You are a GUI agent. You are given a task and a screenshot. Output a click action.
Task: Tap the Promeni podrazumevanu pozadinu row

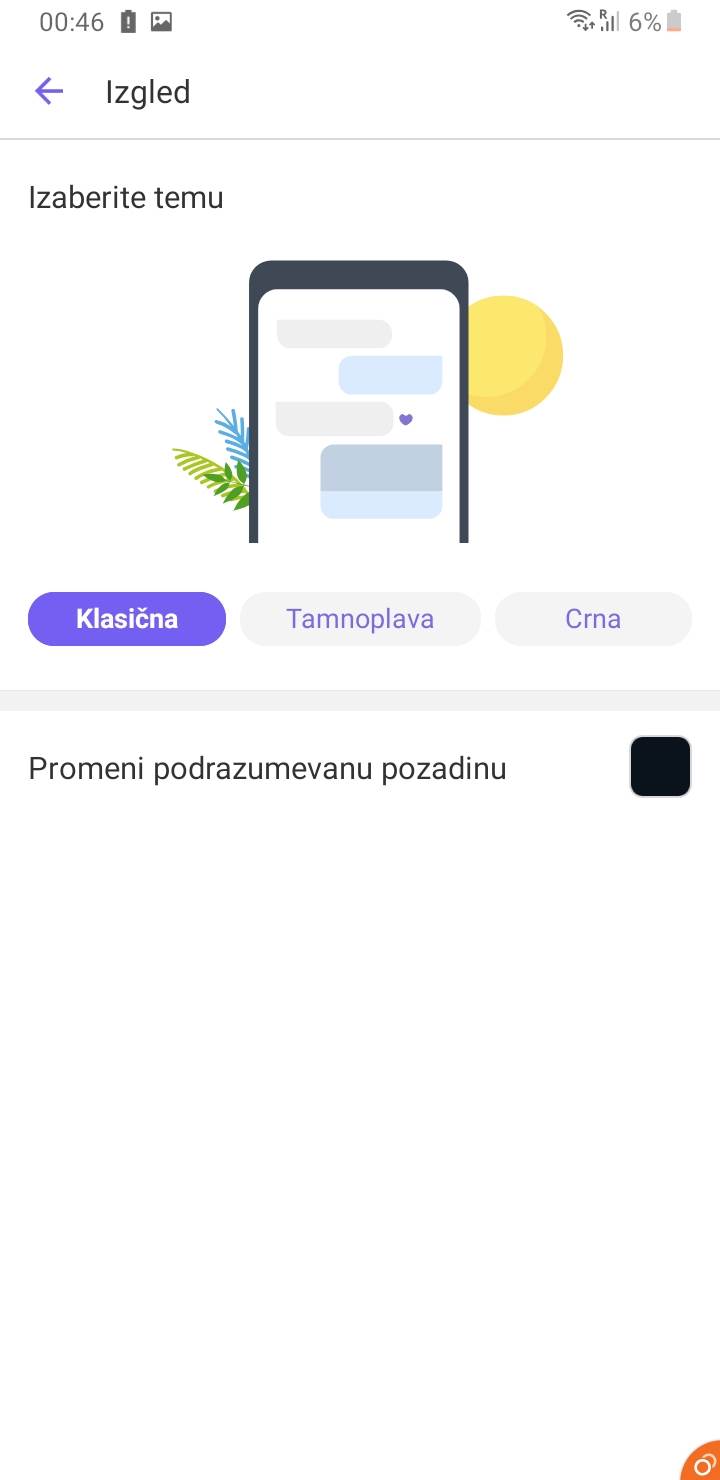click(x=267, y=767)
